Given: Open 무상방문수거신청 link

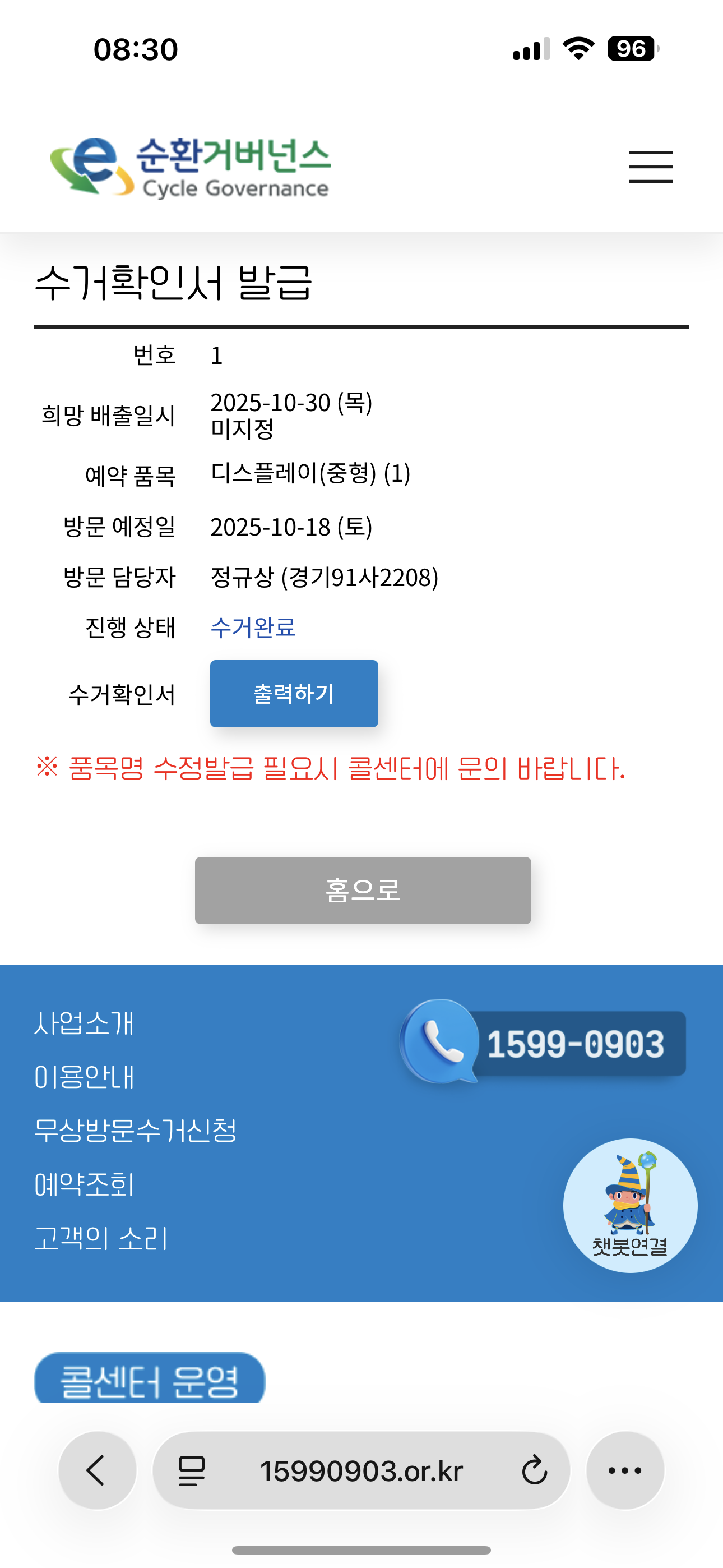Looking at the screenshot, I should pos(135,1131).
